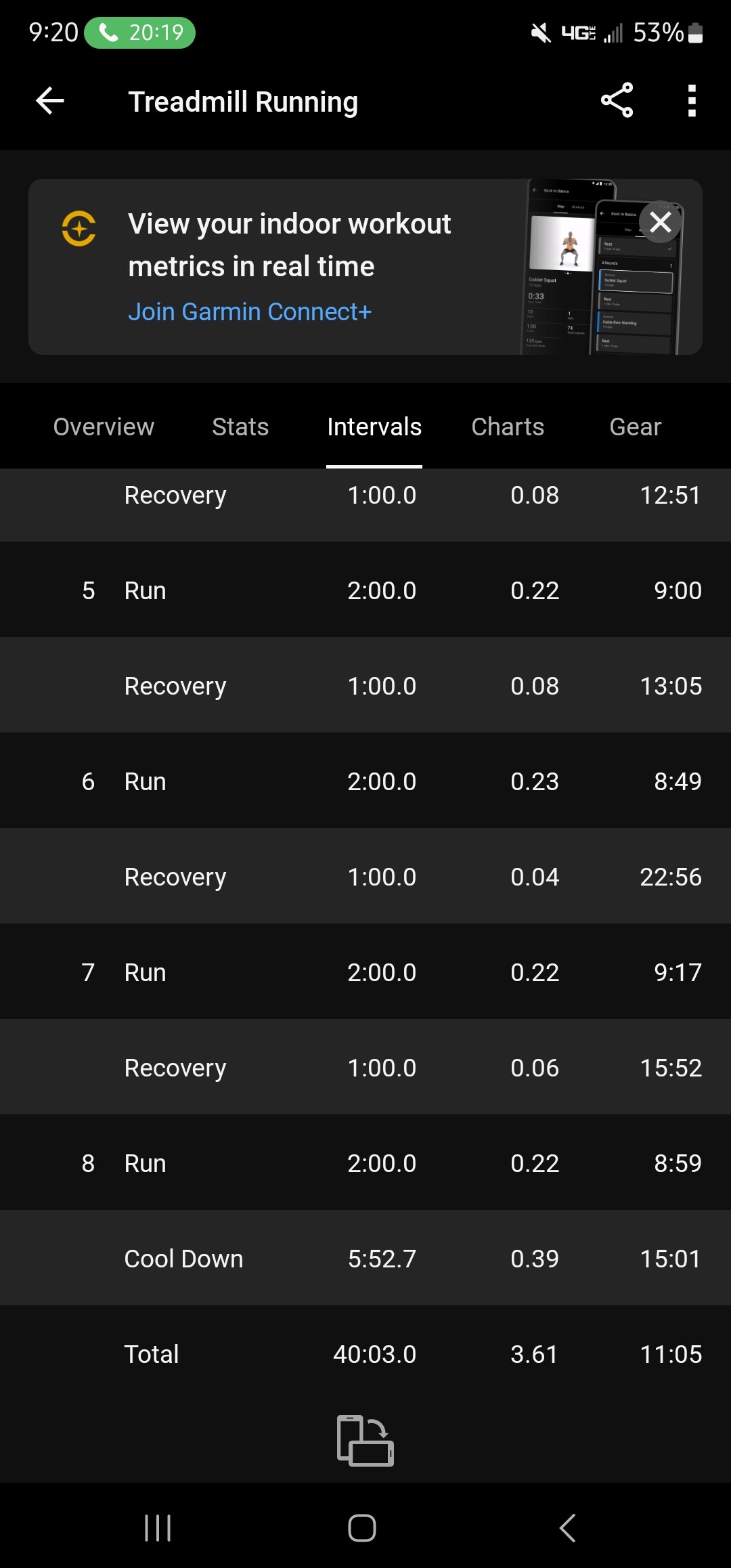Open the Charts tab
This screenshot has height=1568, width=731.
(x=508, y=427)
